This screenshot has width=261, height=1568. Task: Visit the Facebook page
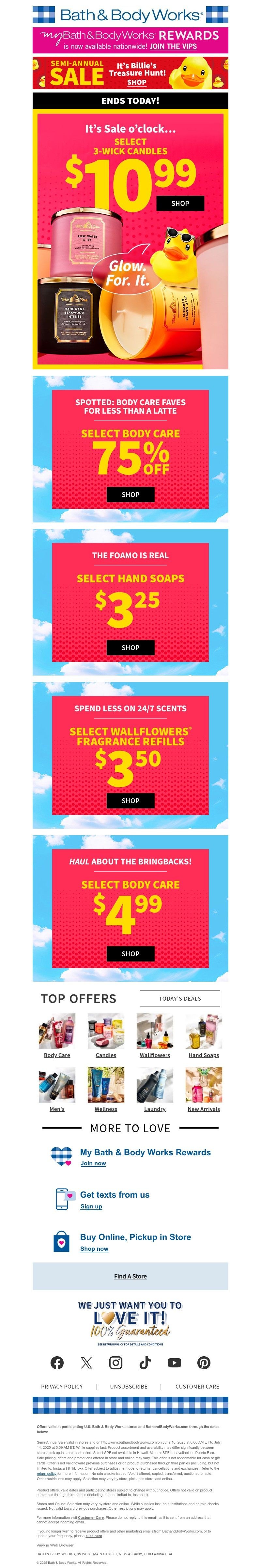pos(57,1363)
